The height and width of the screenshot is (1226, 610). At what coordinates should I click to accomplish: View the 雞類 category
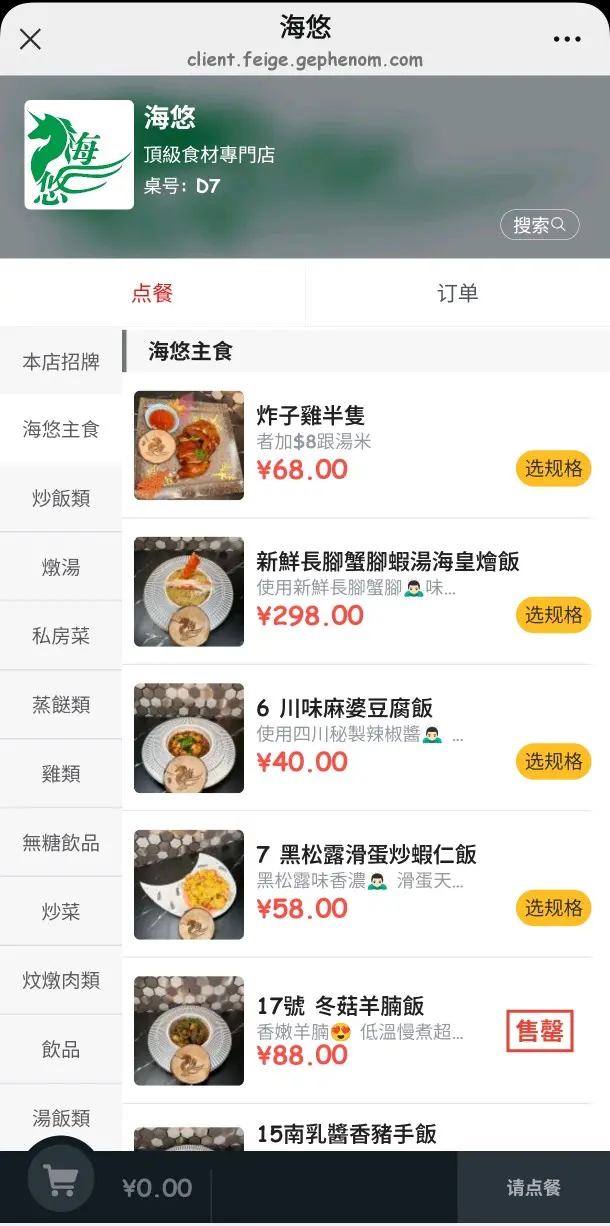(x=61, y=774)
